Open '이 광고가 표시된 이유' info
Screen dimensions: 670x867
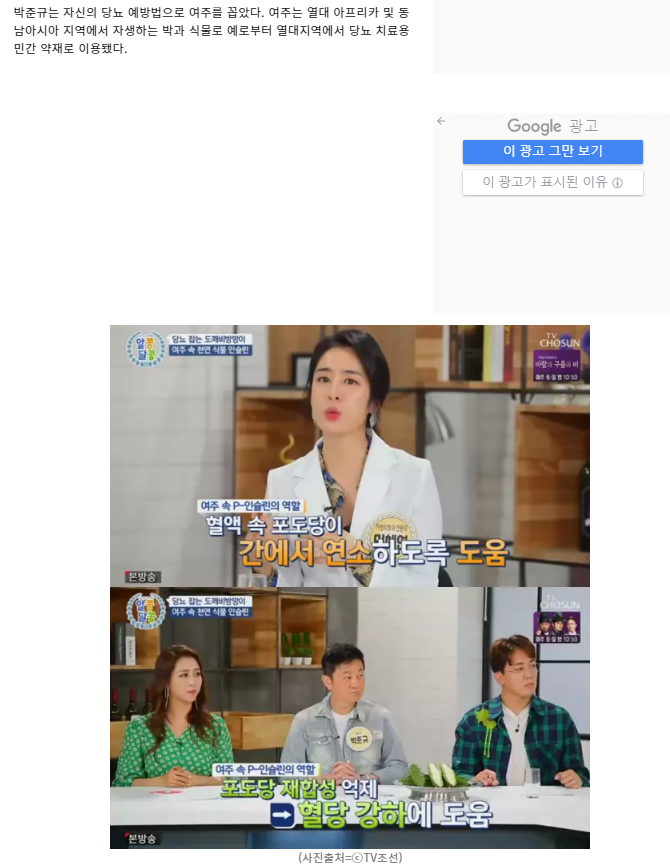tap(552, 183)
